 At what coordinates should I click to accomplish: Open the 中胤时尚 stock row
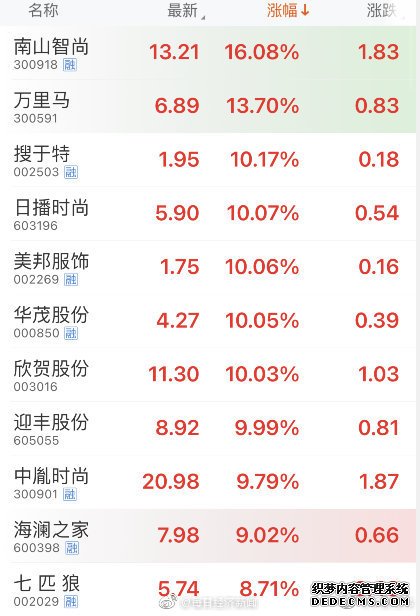tap(210, 482)
